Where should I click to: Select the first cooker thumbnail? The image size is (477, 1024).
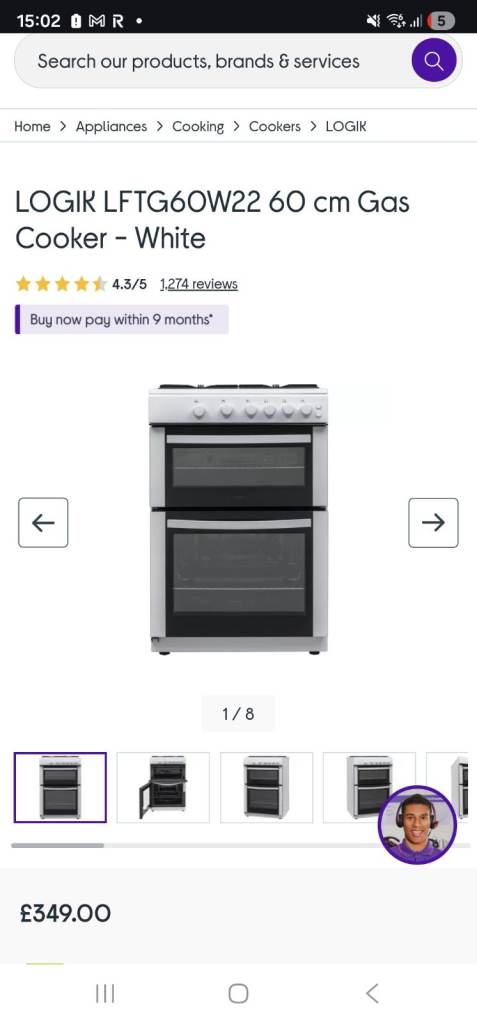(x=60, y=788)
